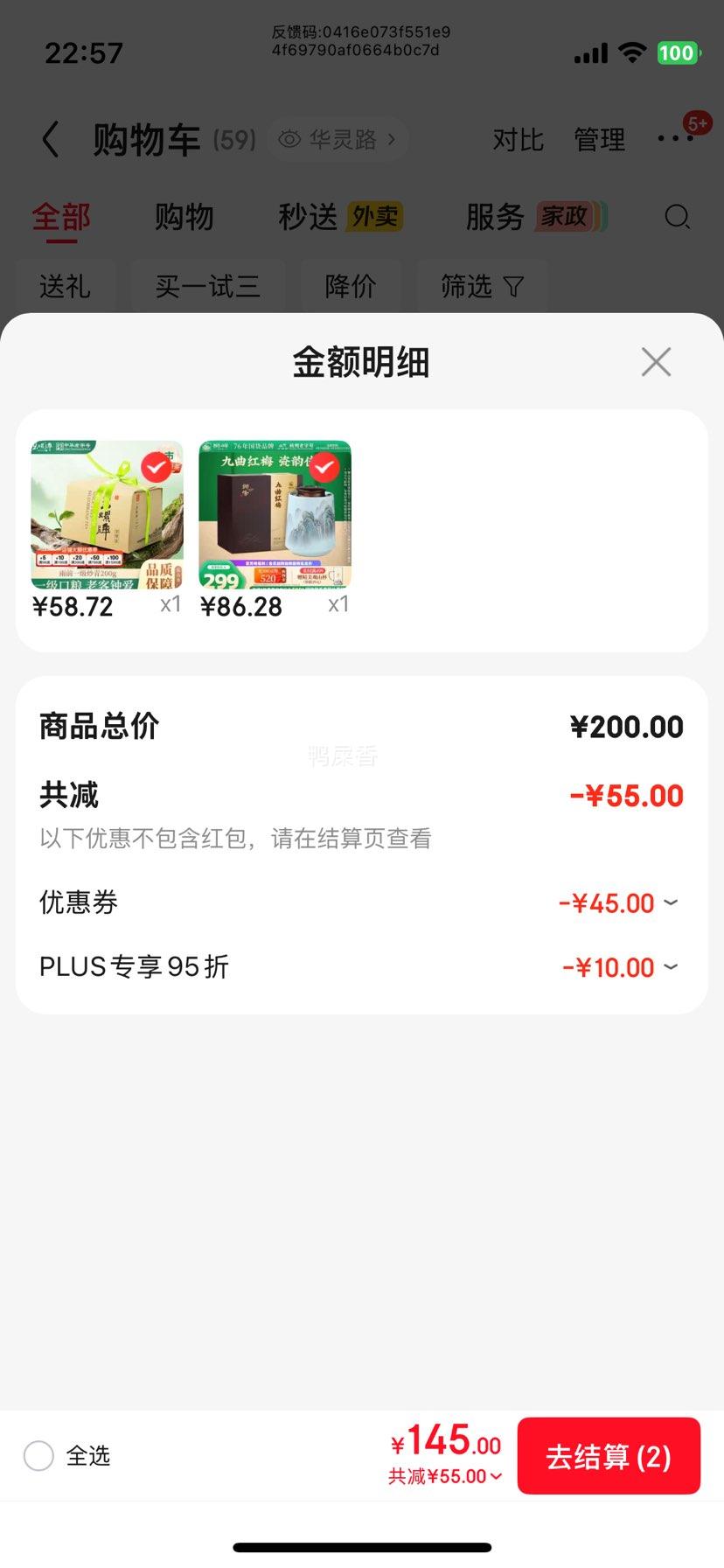Open search with the magnifier icon
Viewport: 724px width, 1568px height.
[677, 217]
